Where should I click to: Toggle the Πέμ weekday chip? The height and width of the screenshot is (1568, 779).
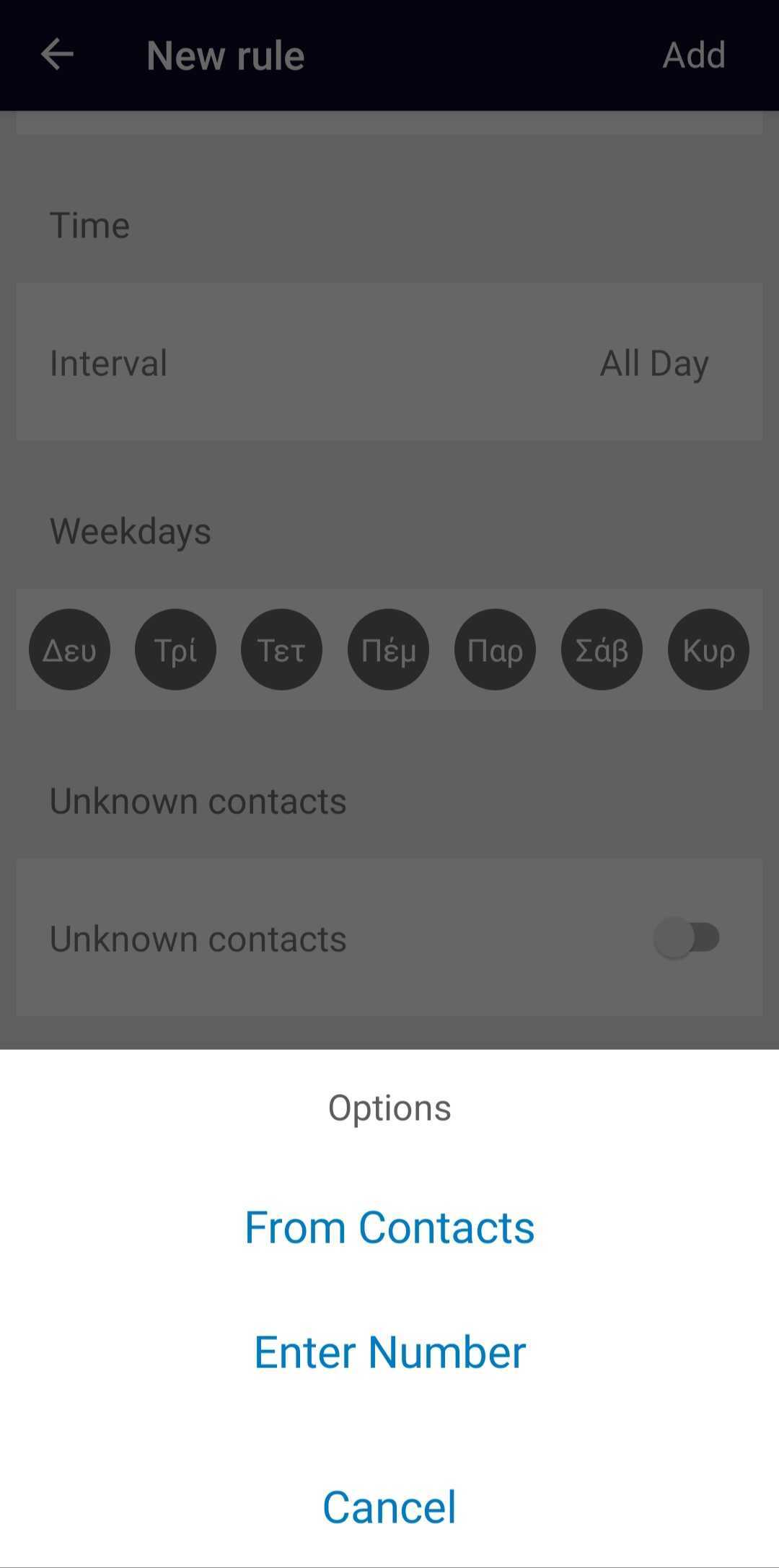click(388, 649)
